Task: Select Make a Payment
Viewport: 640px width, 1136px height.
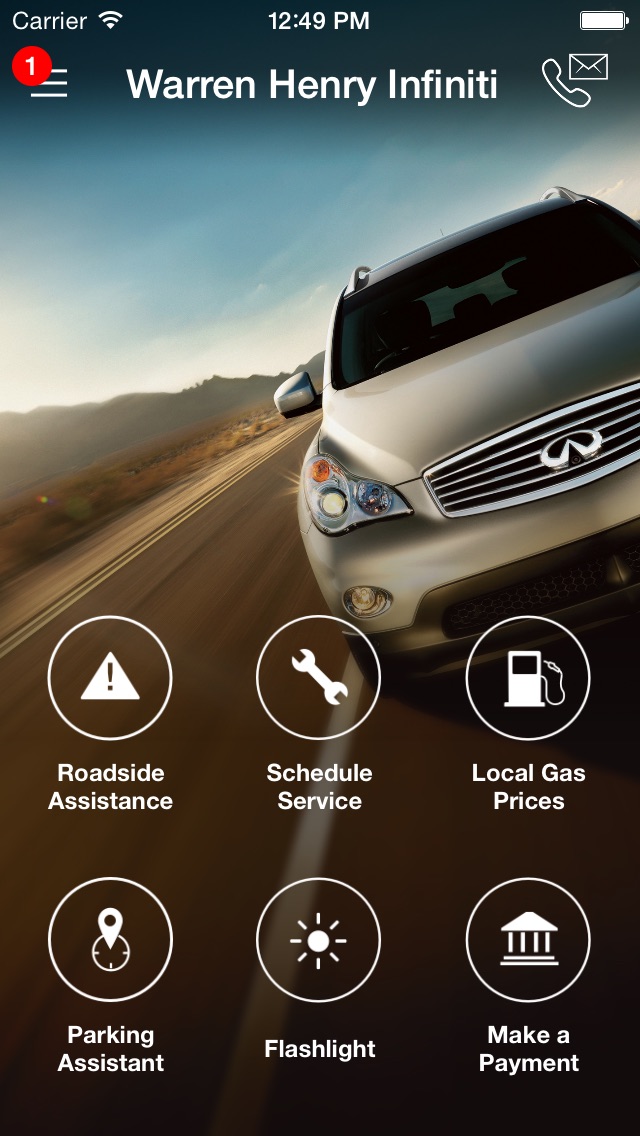Action: click(x=528, y=939)
